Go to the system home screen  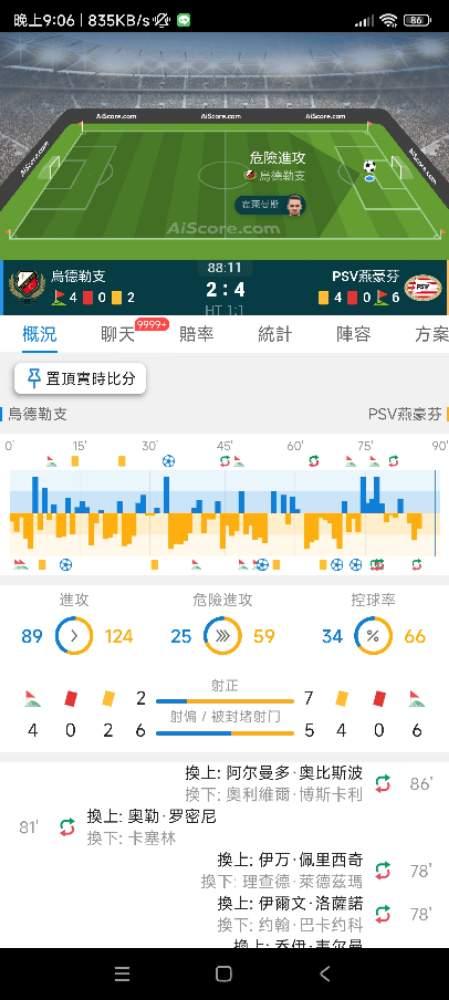[x=224, y=973]
